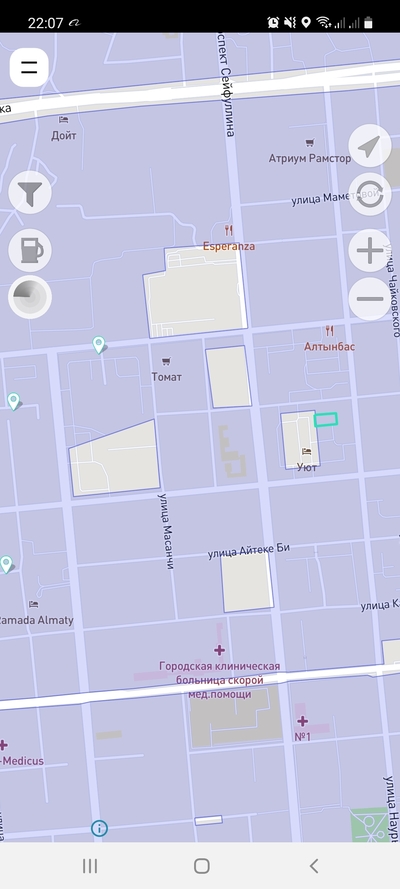
Task: Refresh the map data
Action: tap(369, 194)
